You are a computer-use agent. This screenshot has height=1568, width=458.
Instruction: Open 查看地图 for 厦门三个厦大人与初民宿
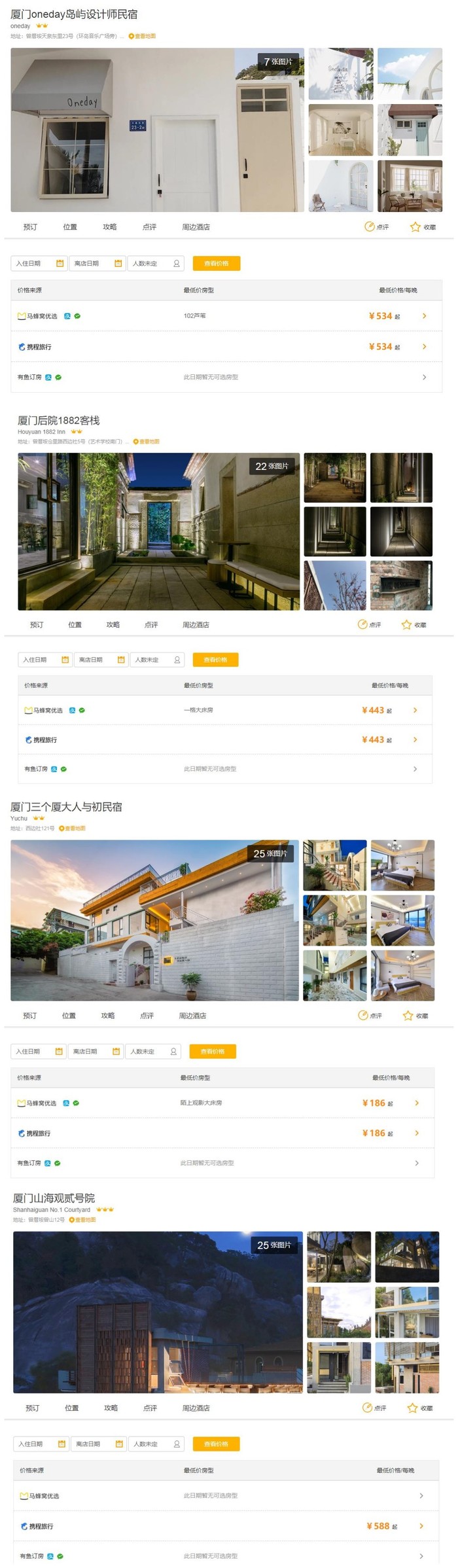coord(73,829)
